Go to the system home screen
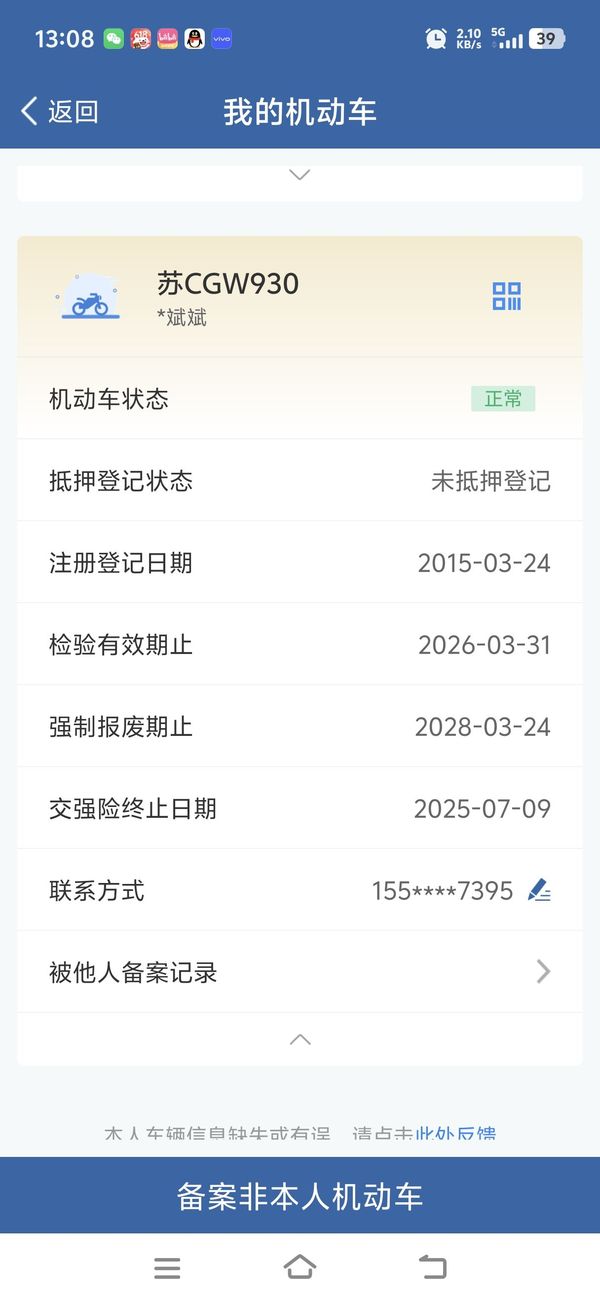Viewport: 600px width, 1303px height. click(300, 1268)
